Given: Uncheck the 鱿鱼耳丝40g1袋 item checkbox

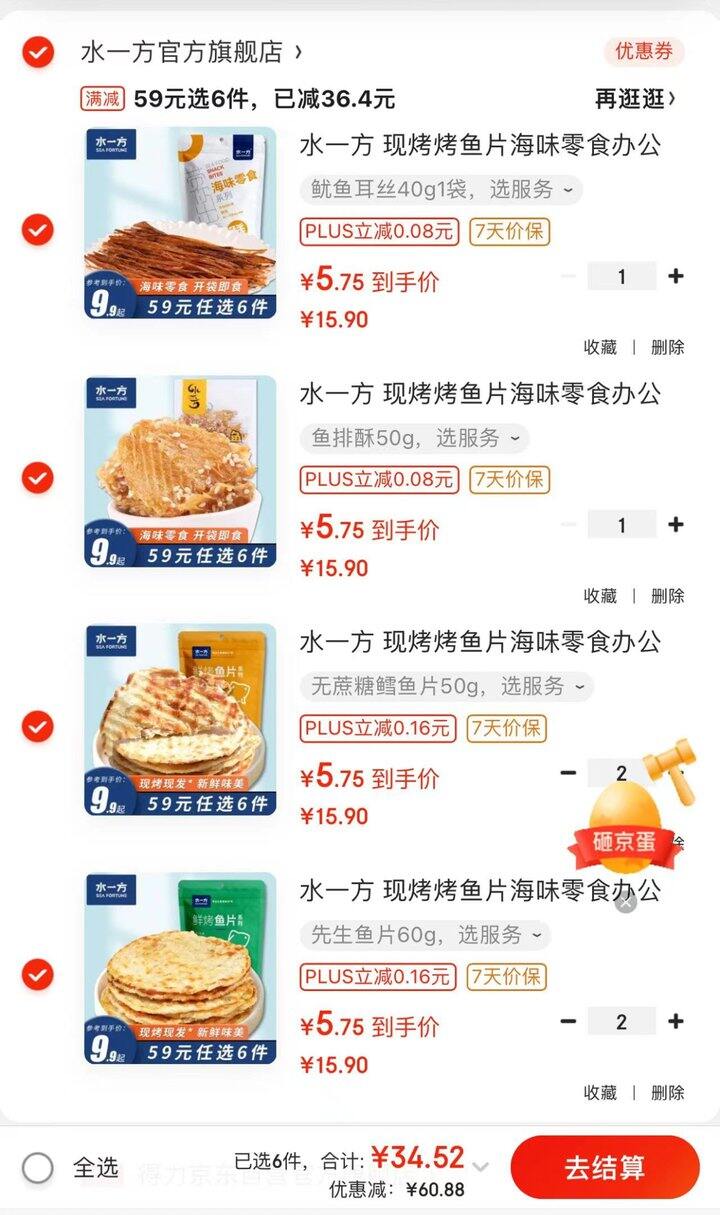Looking at the screenshot, I should pyautogui.click(x=38, y=230).
